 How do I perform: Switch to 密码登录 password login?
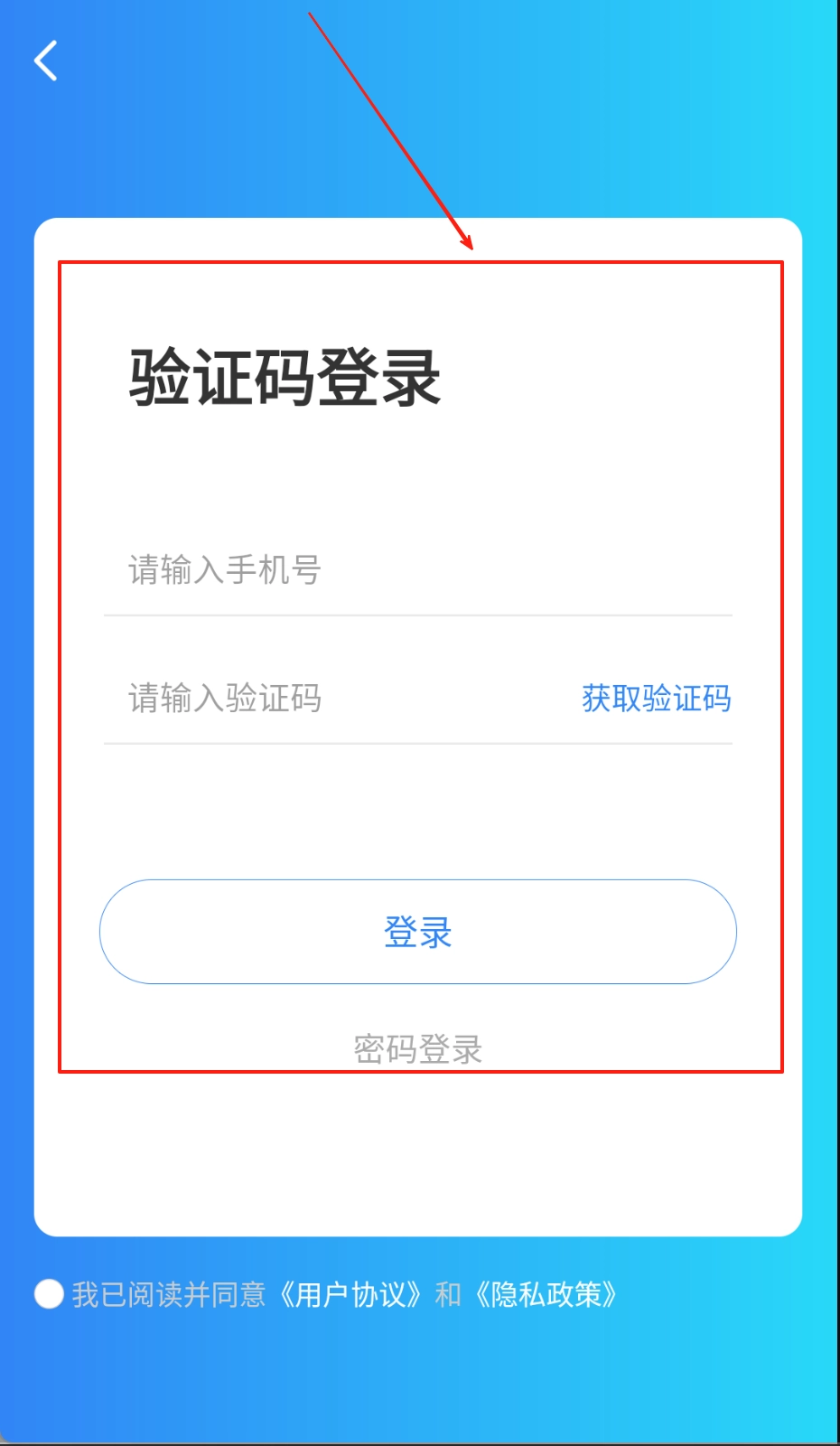pyautogui.click(x=417, y=1049)
